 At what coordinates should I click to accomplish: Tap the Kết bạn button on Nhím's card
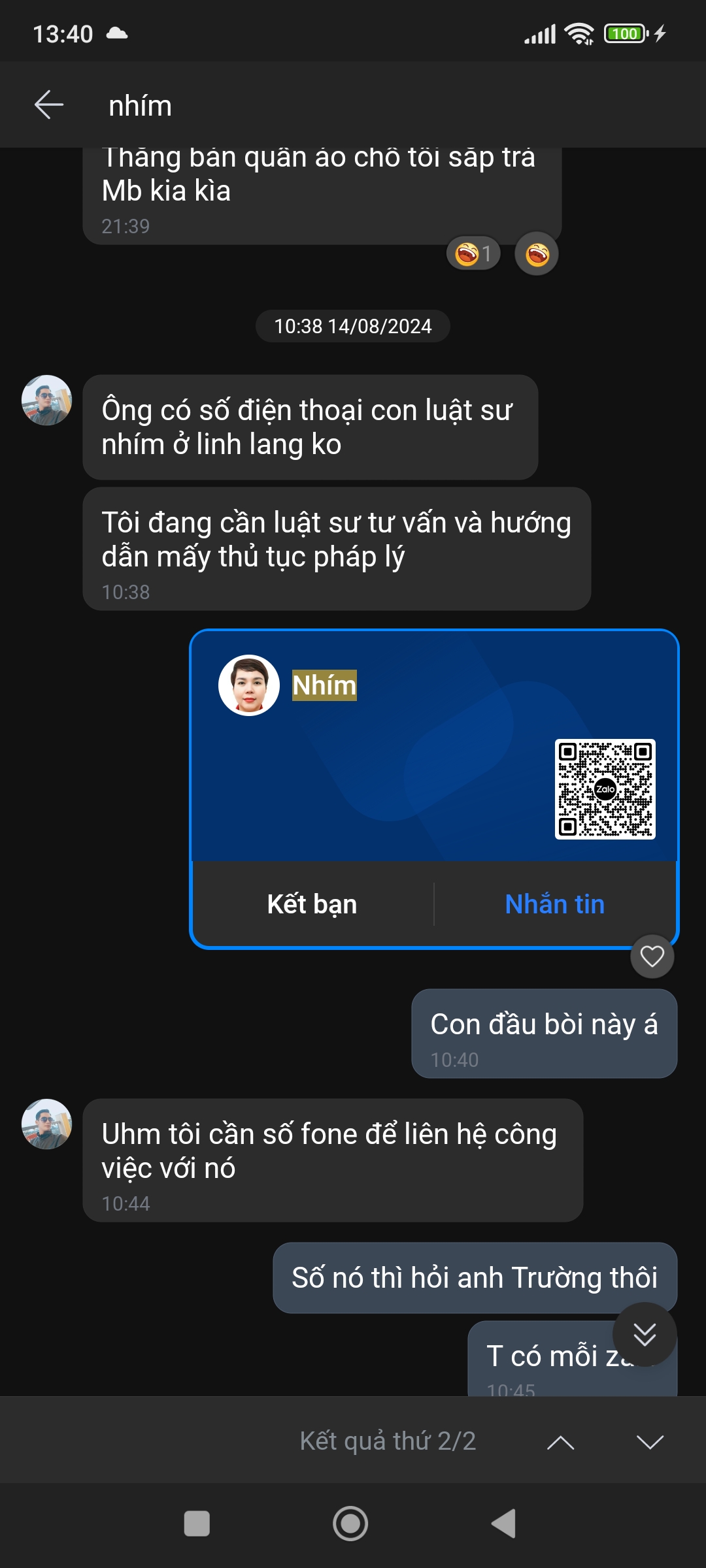312,904
